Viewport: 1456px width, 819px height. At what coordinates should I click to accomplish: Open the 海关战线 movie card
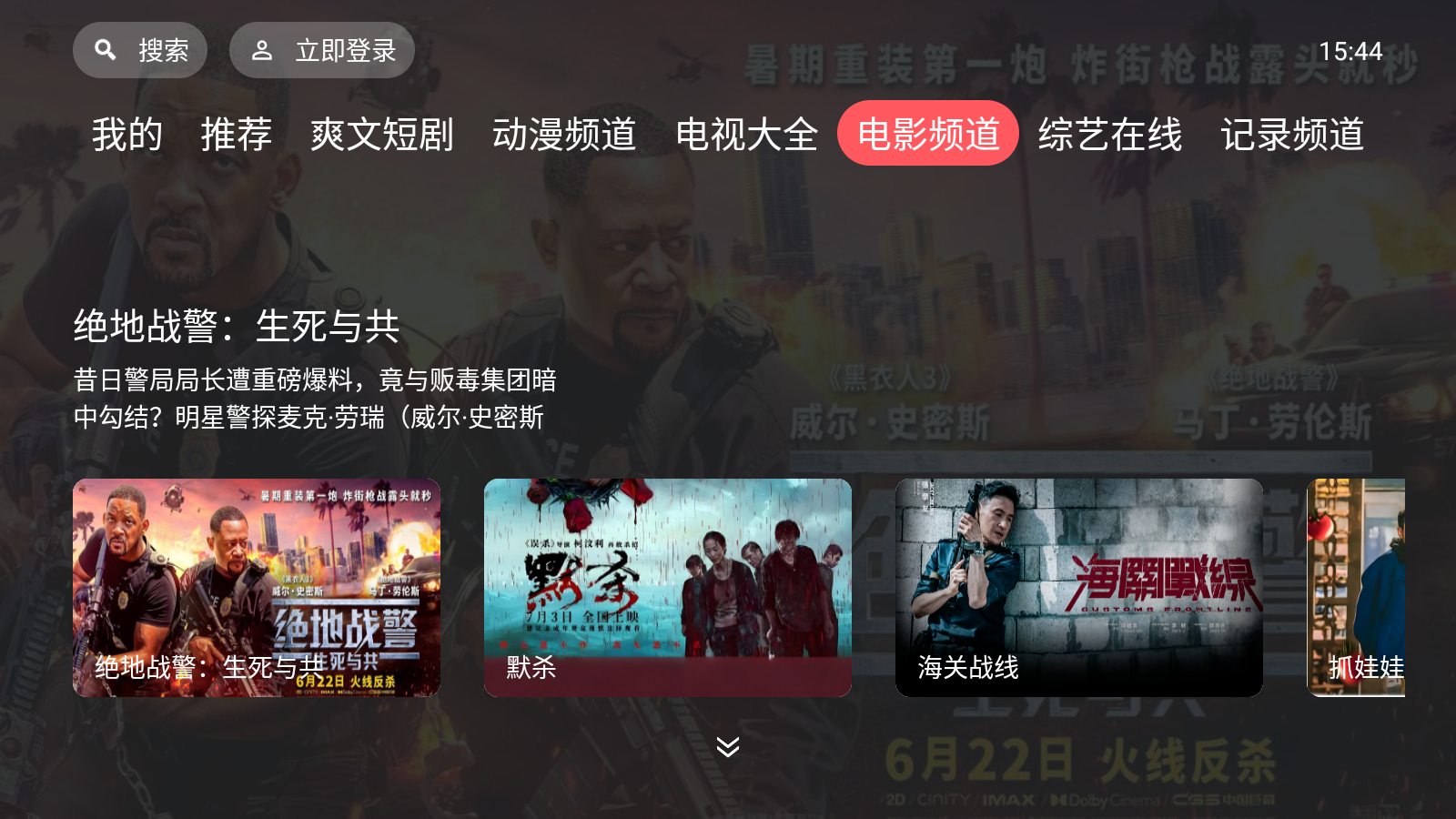point(1079,587)
